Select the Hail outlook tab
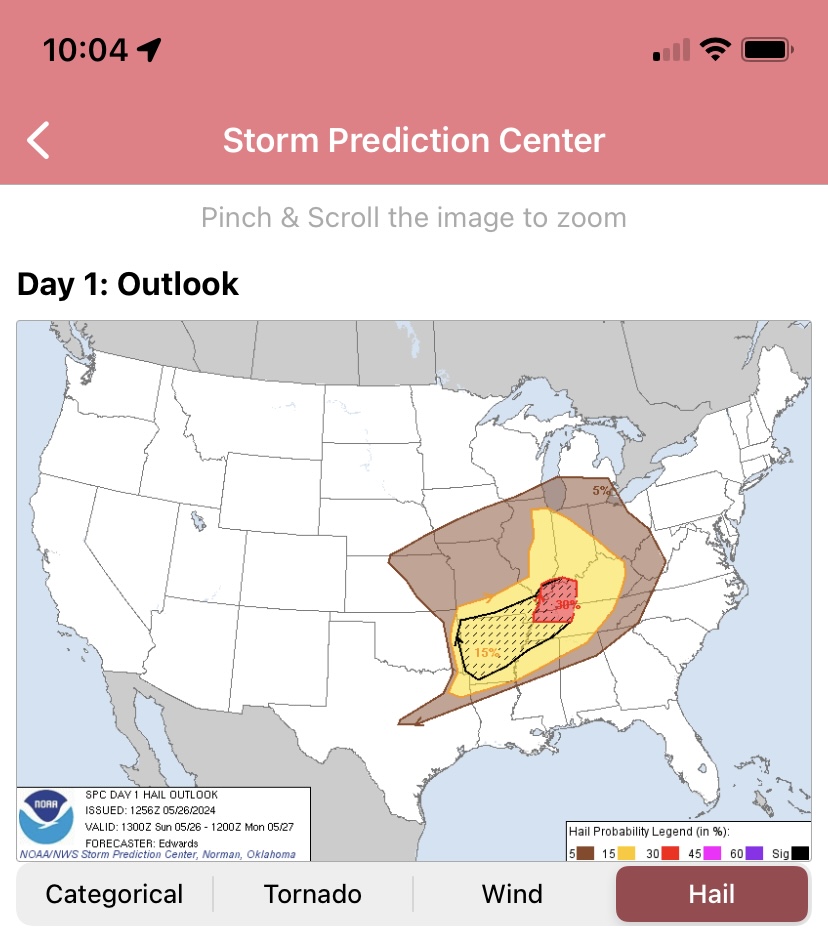Screen dimensions: 828x943 pos(711,894)
